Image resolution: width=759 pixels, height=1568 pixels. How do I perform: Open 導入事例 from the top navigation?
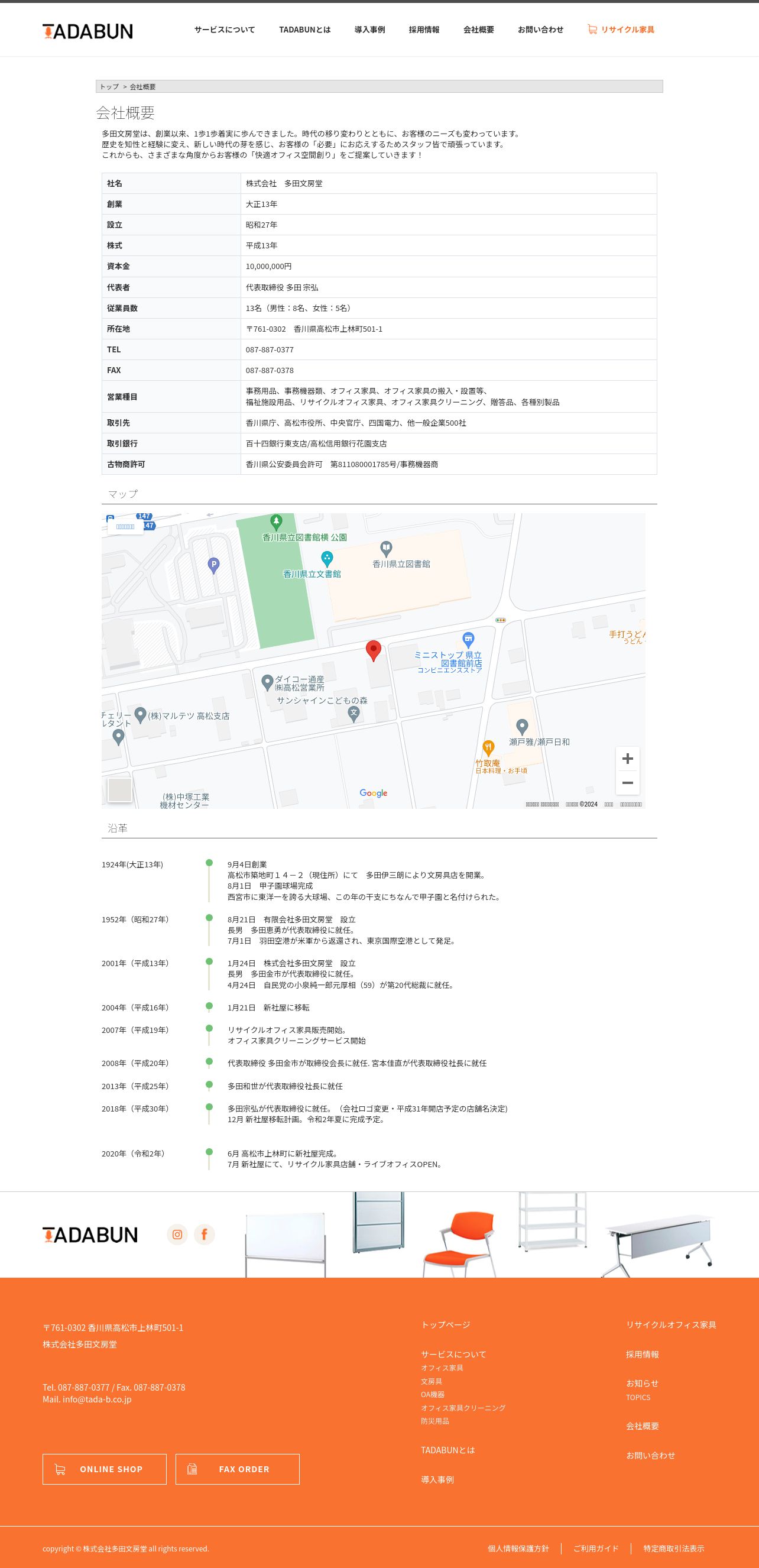369,29
